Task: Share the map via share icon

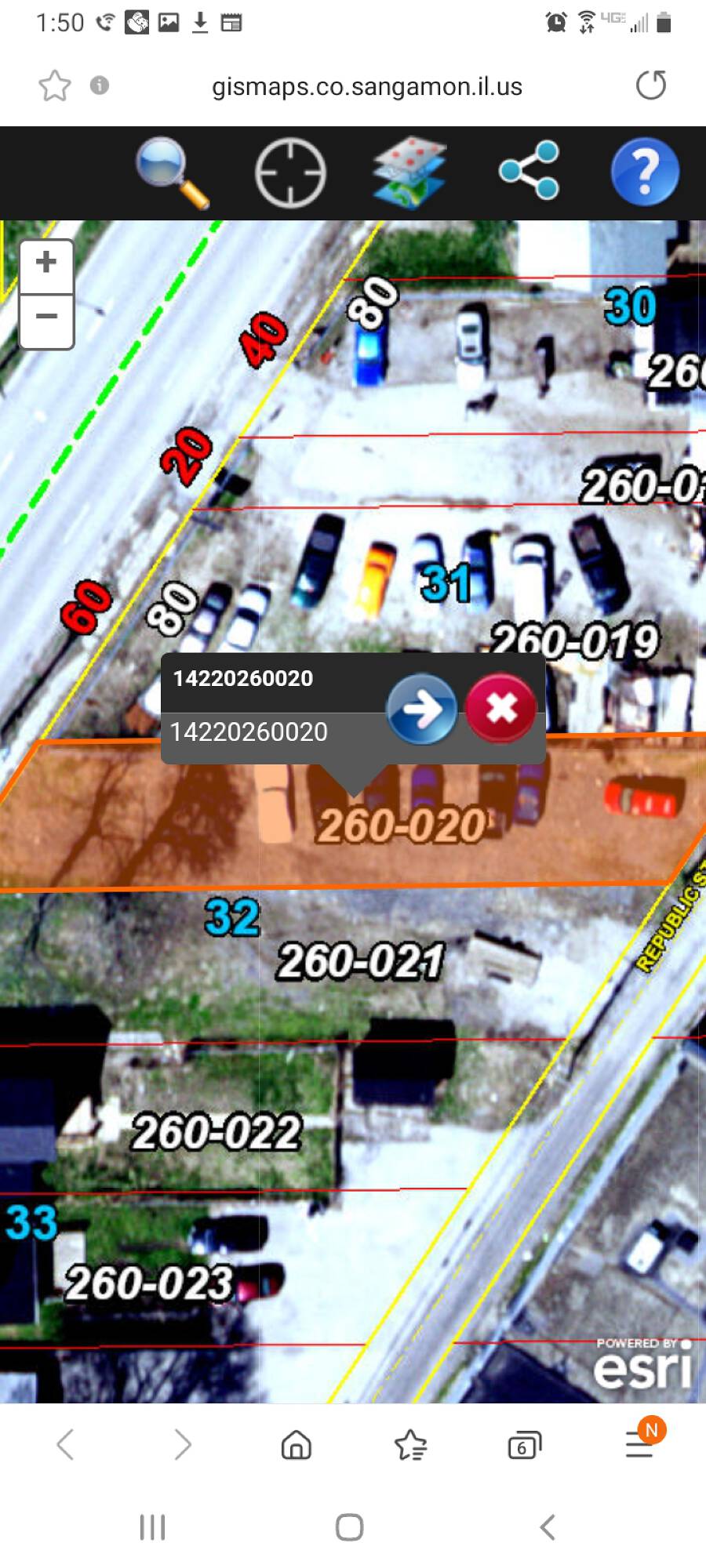Action: coord(529,170)
